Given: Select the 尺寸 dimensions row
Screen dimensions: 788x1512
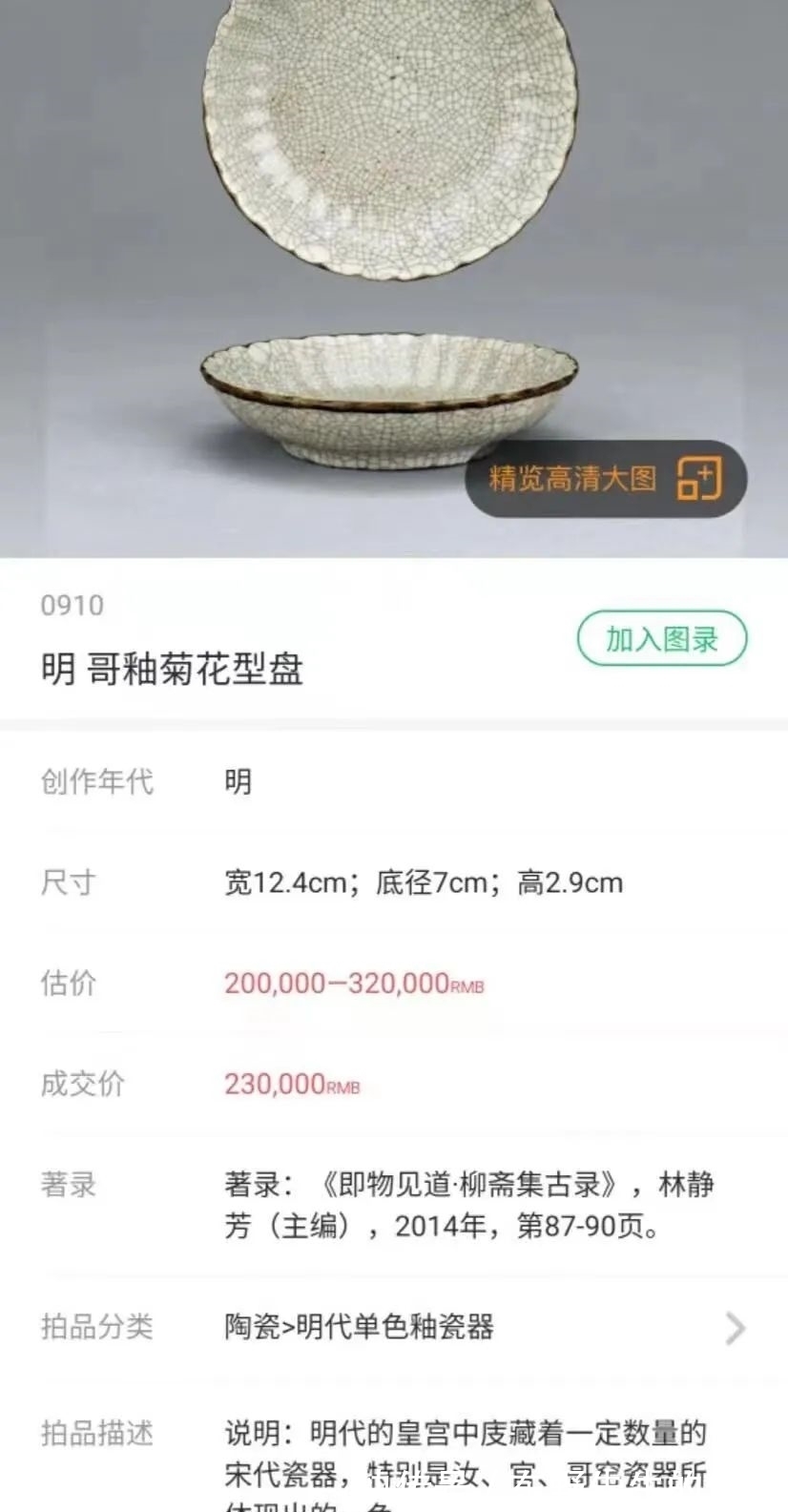Looking at the screenshot, I should pyautogui.click(x=422, y=882).
